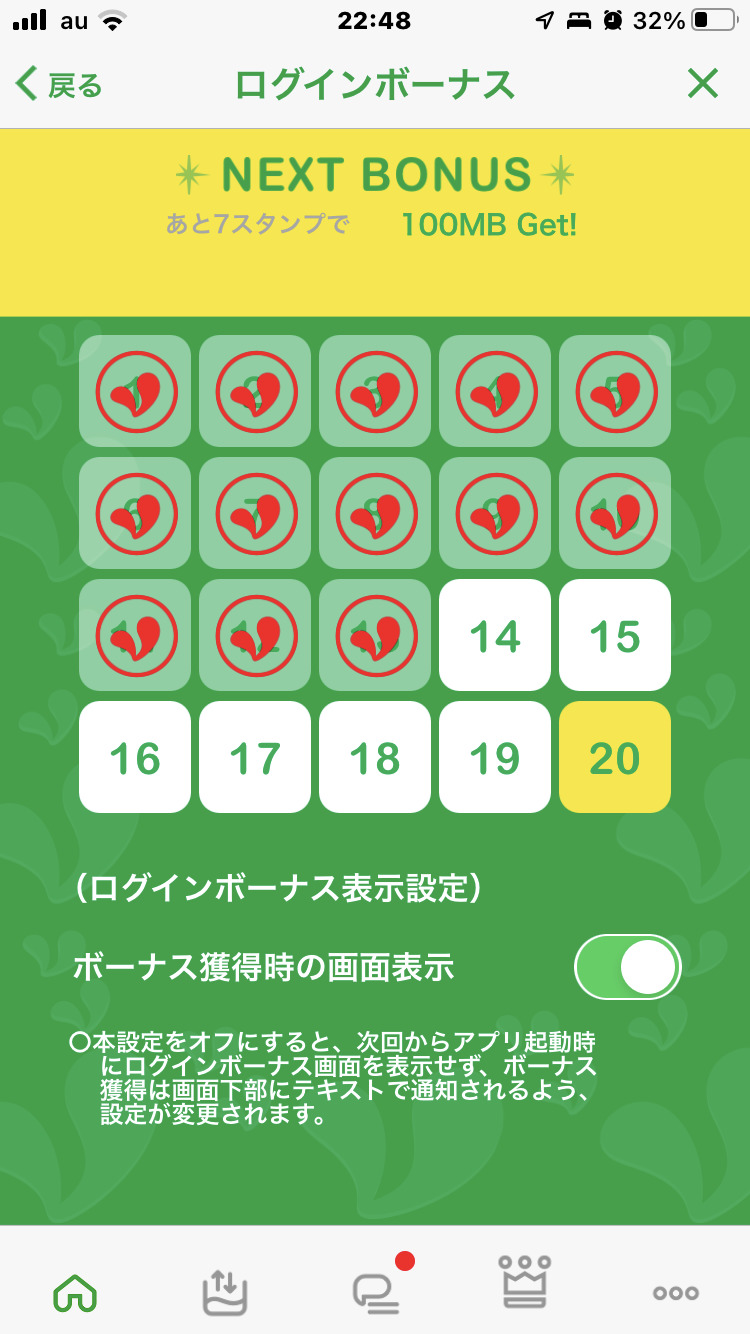Tap the stamped heart on day 1

coord(135,392)
